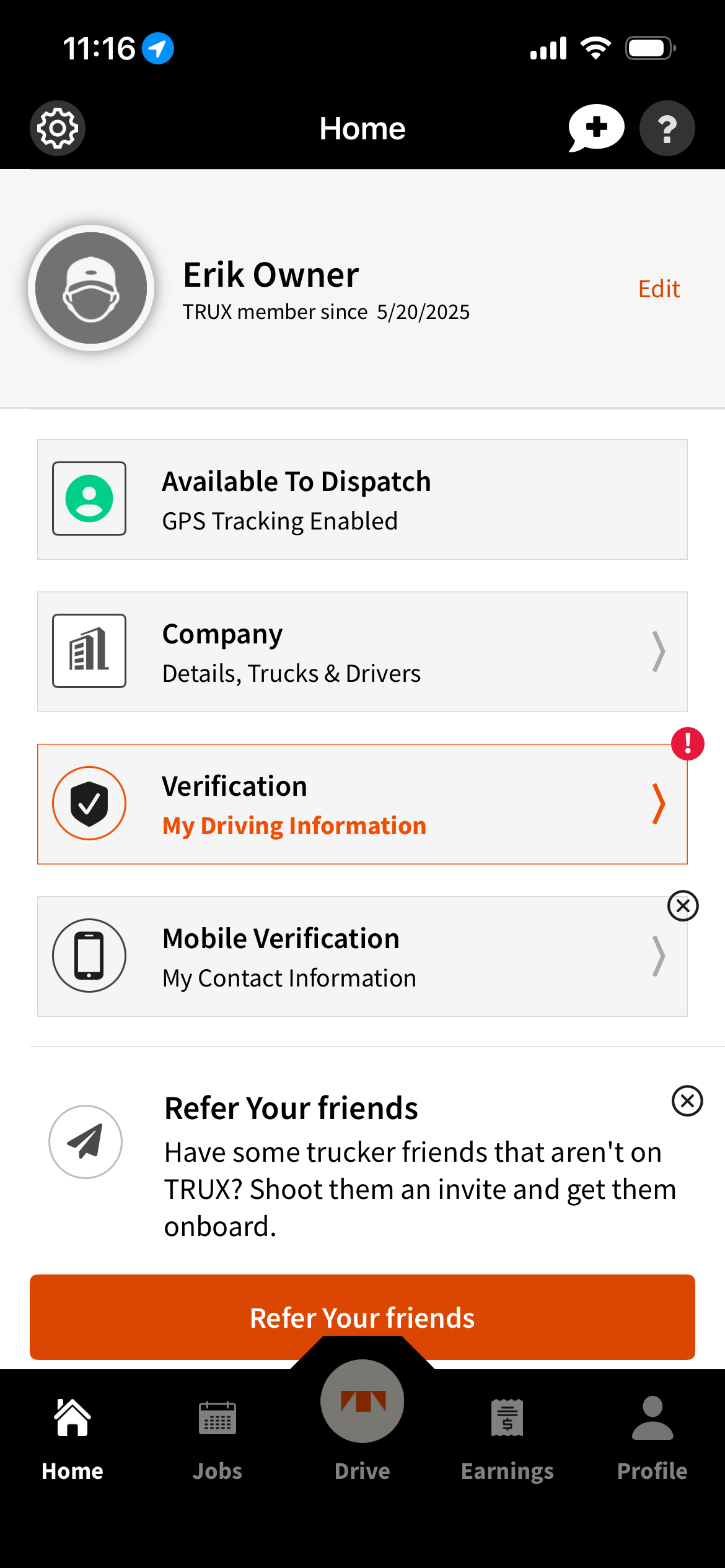725x1568 pixels.
Task: Open the help question mark
Action: 667,128
